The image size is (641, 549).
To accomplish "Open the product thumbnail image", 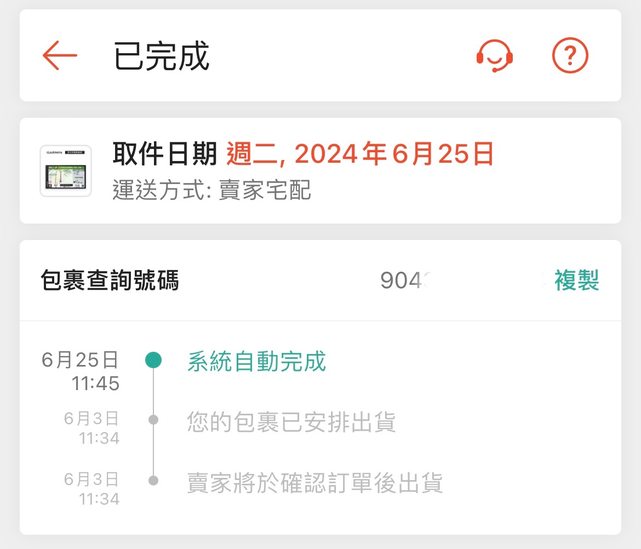I will coord(66,171).
